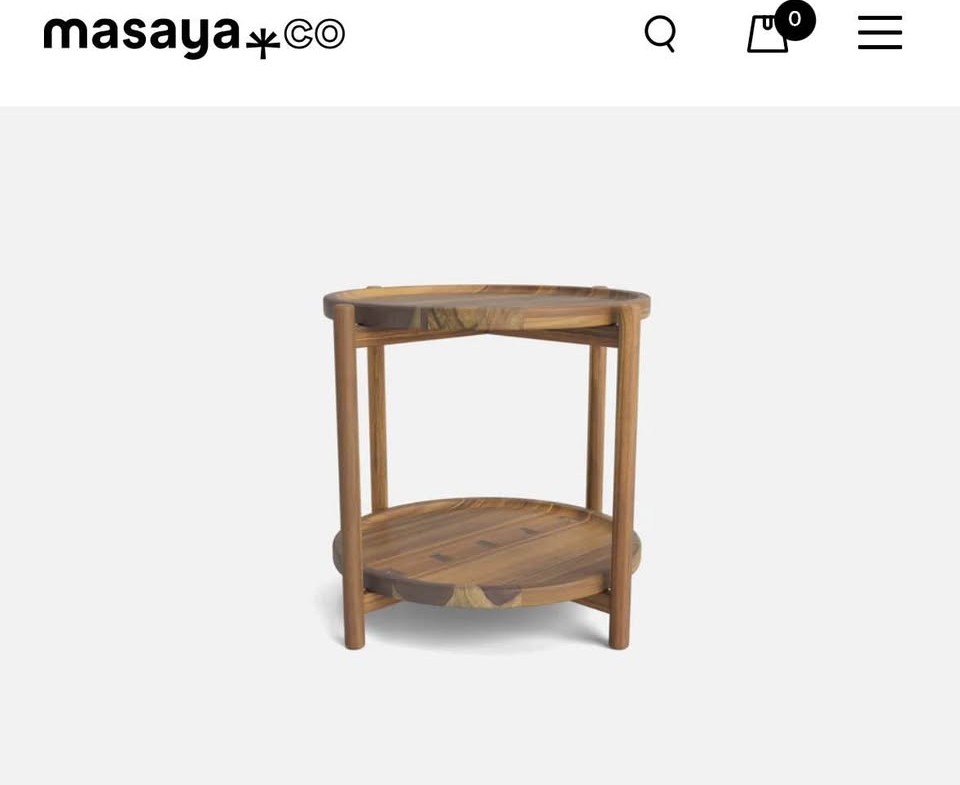
Task: Open the hamburger menu
Action: (880, 33)
